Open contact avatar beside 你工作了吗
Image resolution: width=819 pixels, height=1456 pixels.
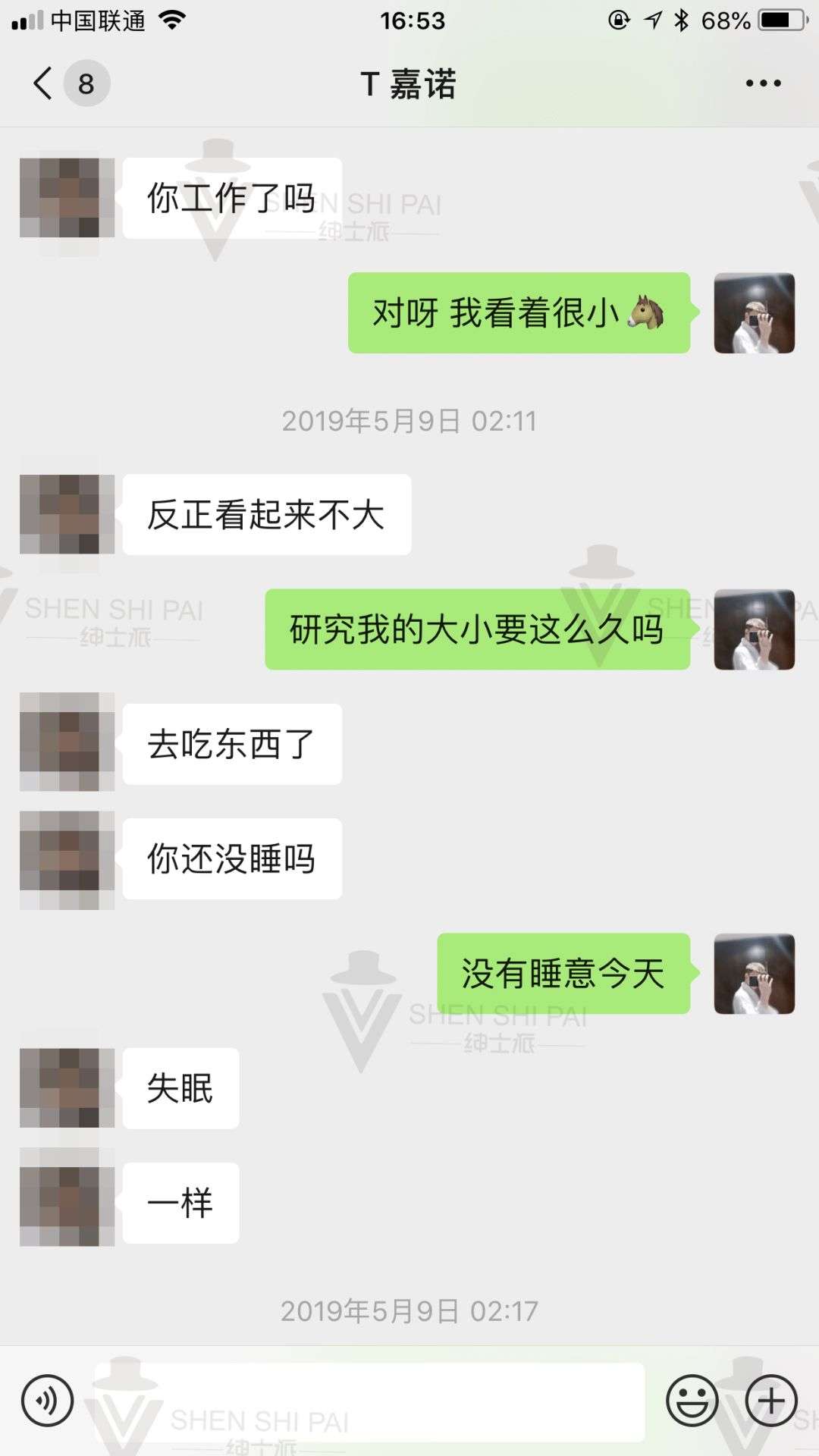pyautogui.click(x=67, y=198)
